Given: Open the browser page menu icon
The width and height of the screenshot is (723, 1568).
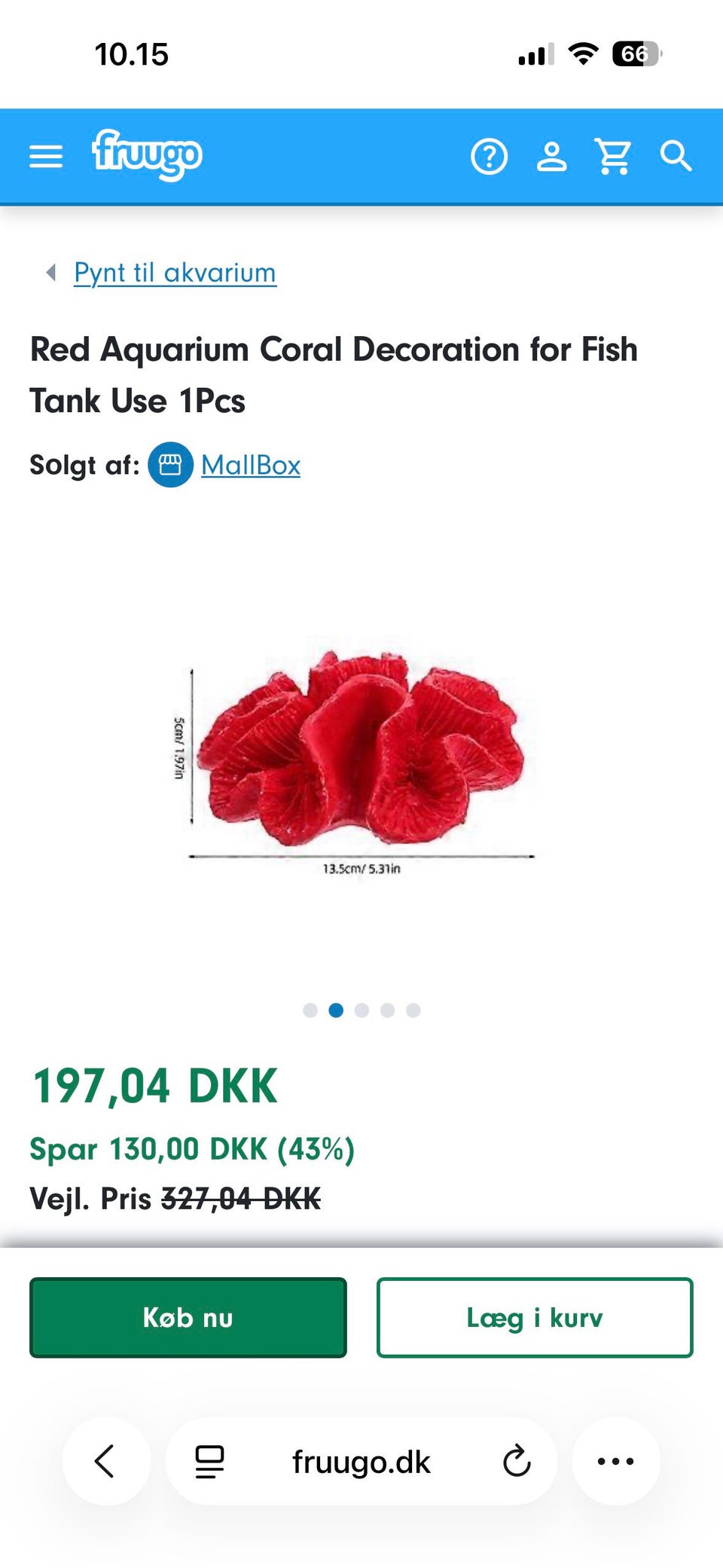Looking at the screenshot, I should coord(209,1462).
